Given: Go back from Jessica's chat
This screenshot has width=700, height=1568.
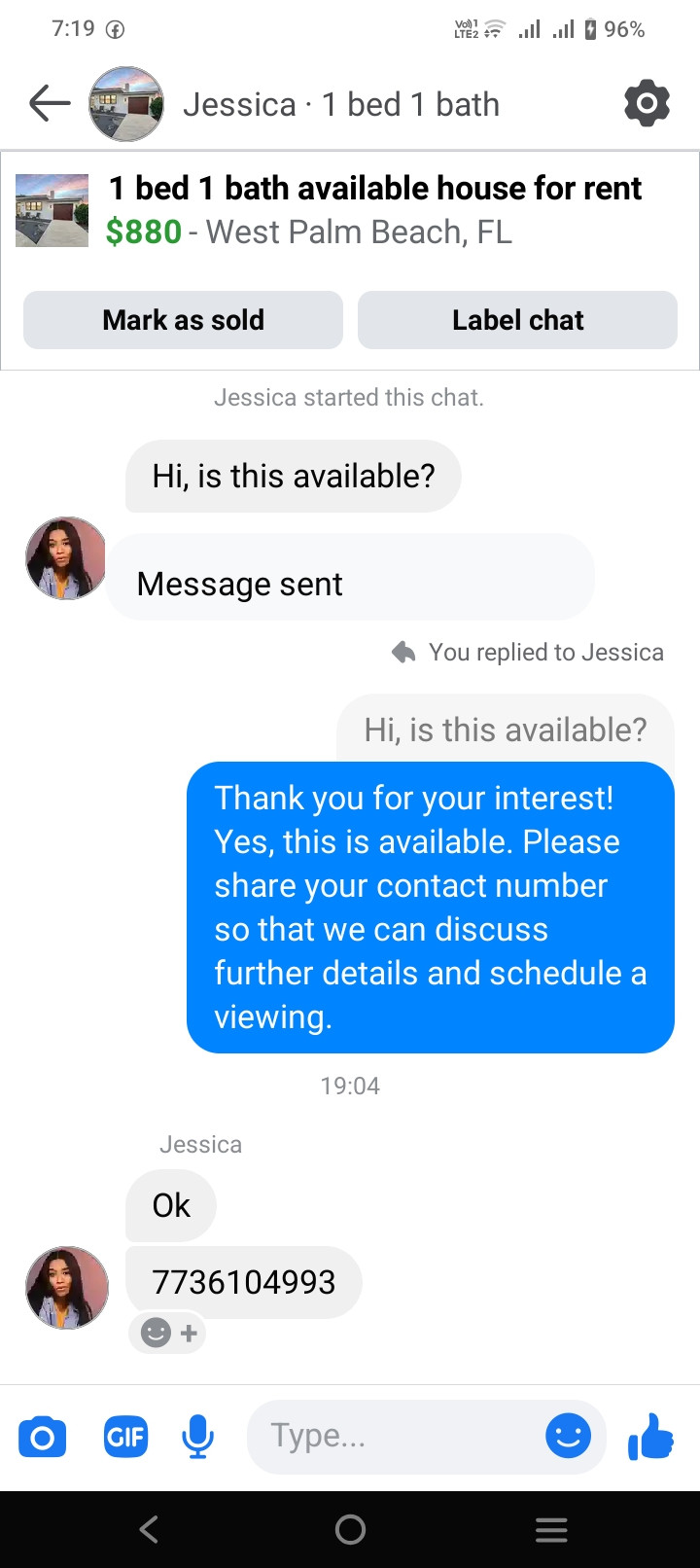Looking at the screenshot, I should point(50,103).
